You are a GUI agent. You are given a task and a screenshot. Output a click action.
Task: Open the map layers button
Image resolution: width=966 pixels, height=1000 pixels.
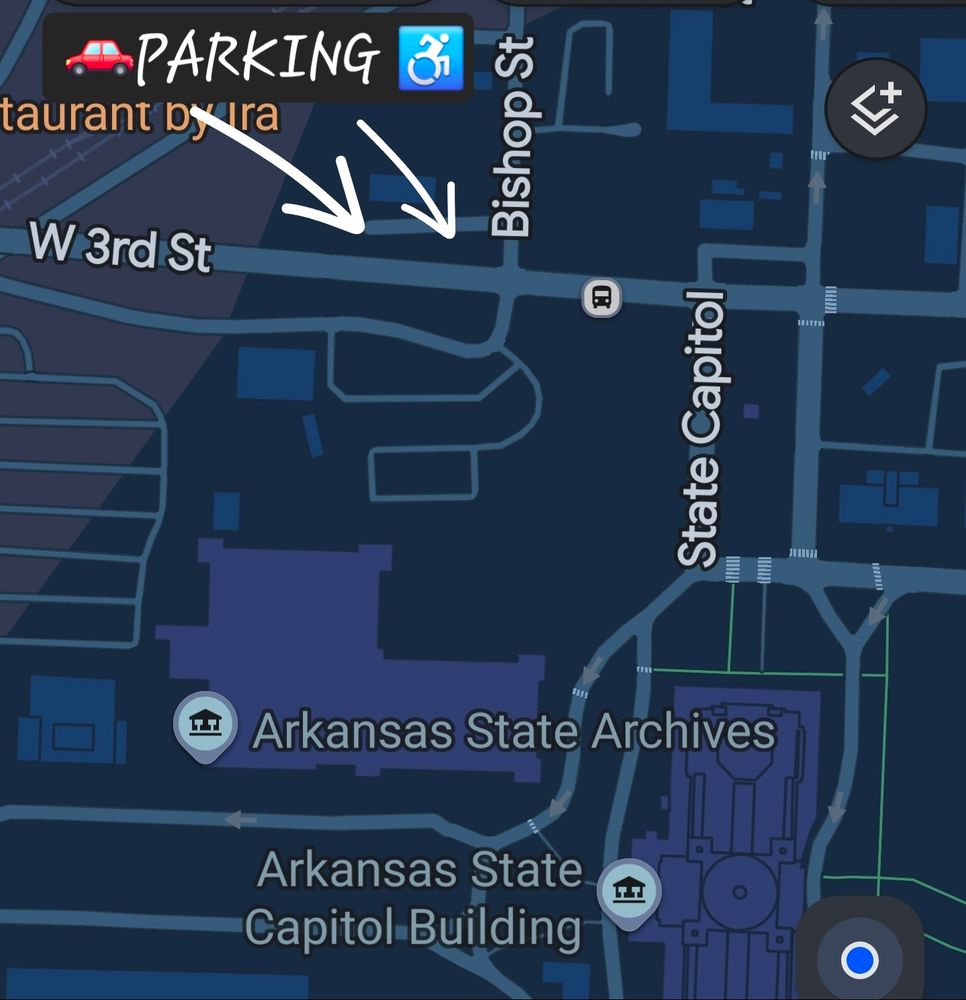pos(876,110)
